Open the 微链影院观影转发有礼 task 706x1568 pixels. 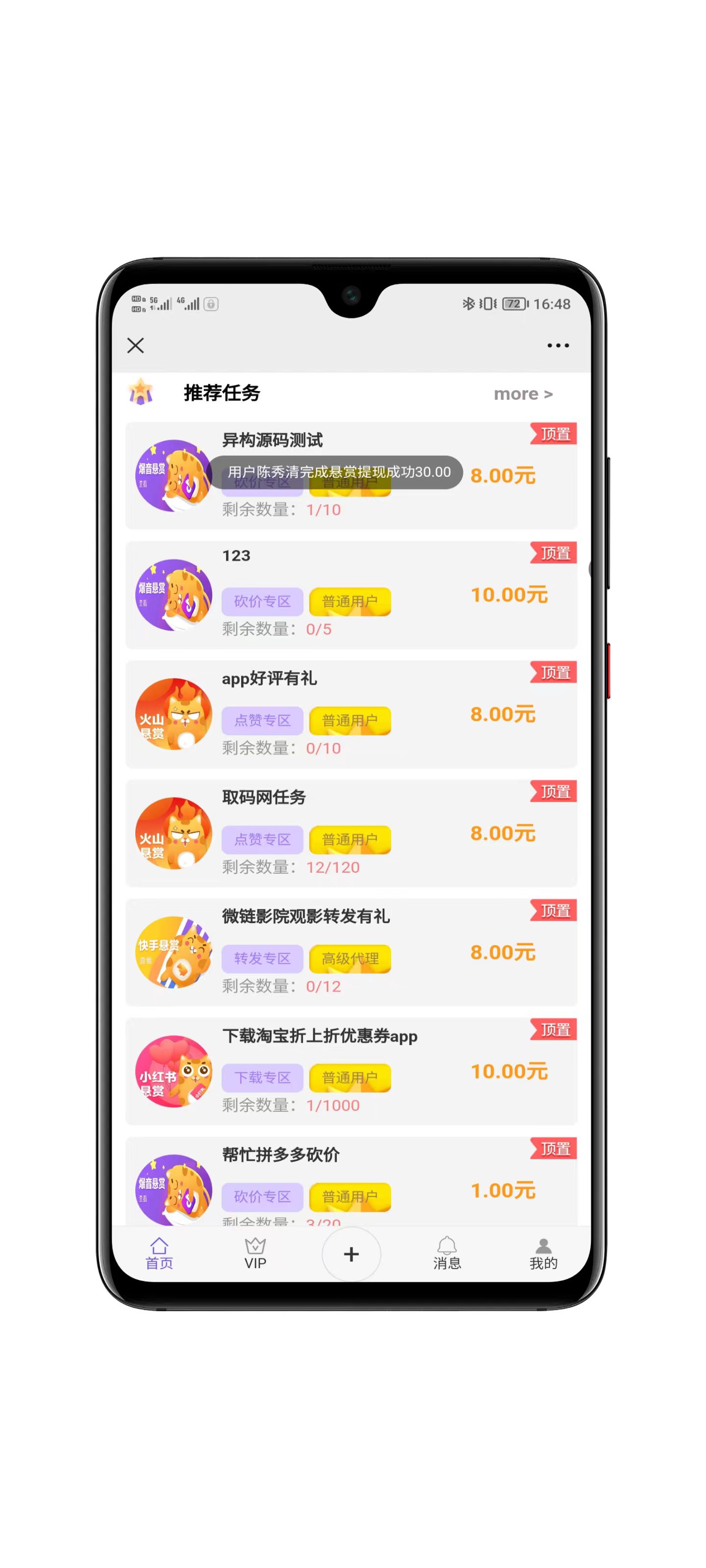tap(351, 952)
